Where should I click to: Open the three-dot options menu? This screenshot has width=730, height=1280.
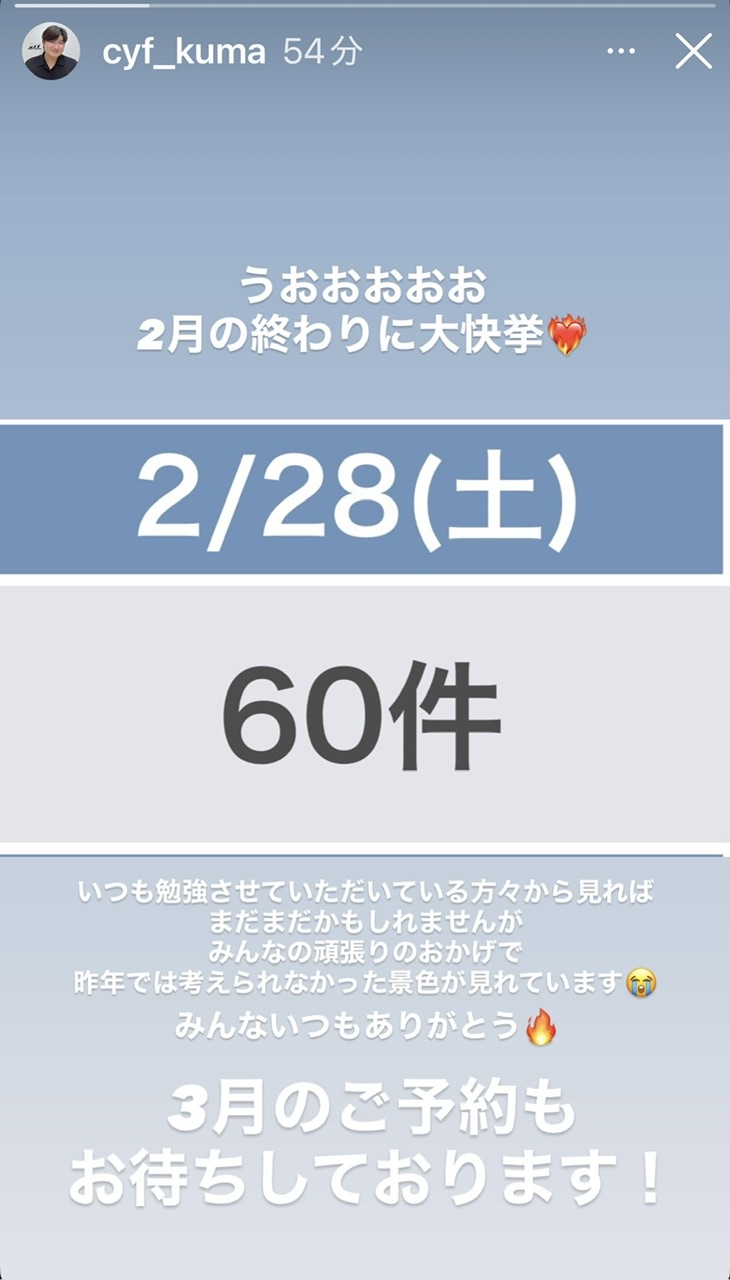coord(621,52)
